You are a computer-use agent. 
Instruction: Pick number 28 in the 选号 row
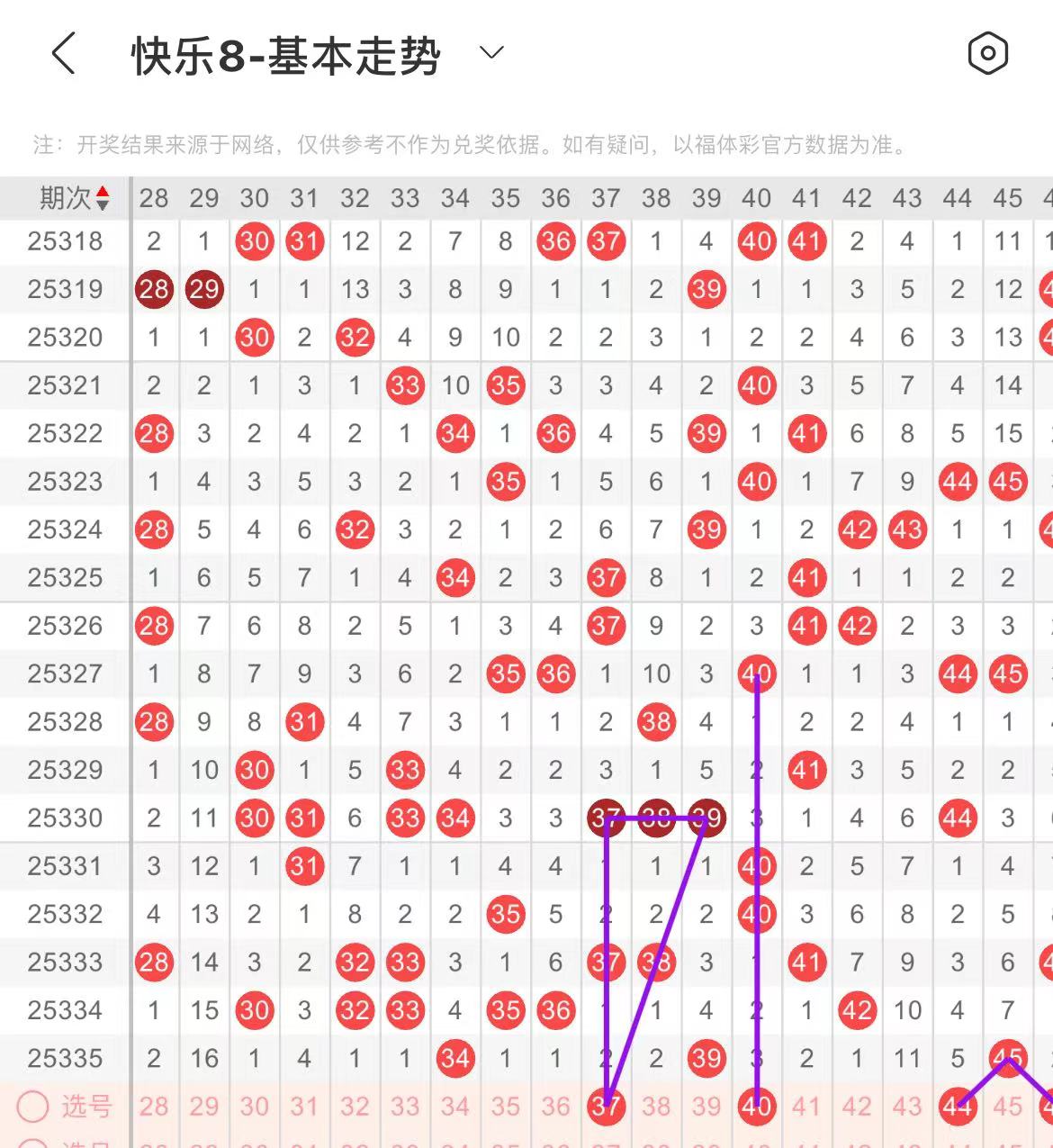[154, 1107]
